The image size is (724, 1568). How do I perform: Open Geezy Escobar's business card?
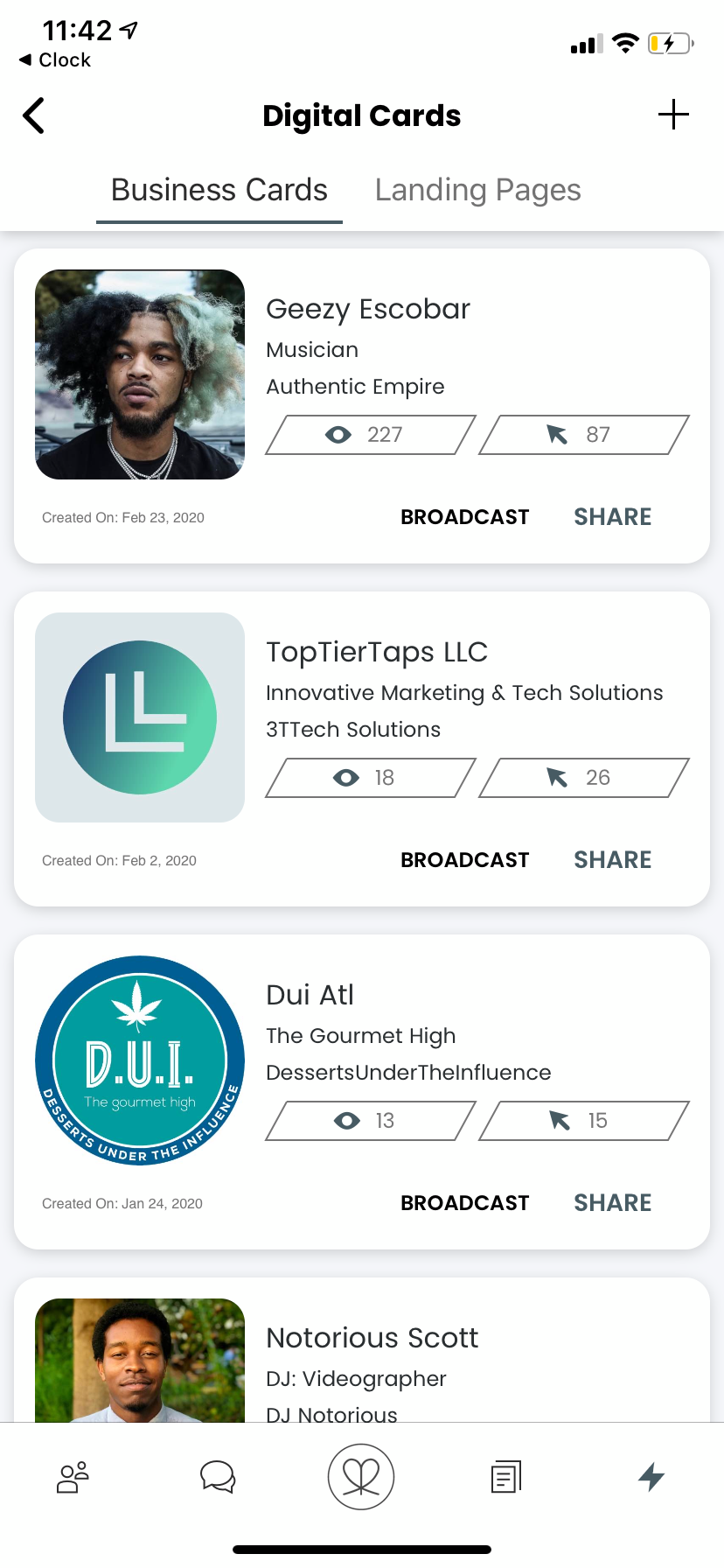tap(367, 310)
